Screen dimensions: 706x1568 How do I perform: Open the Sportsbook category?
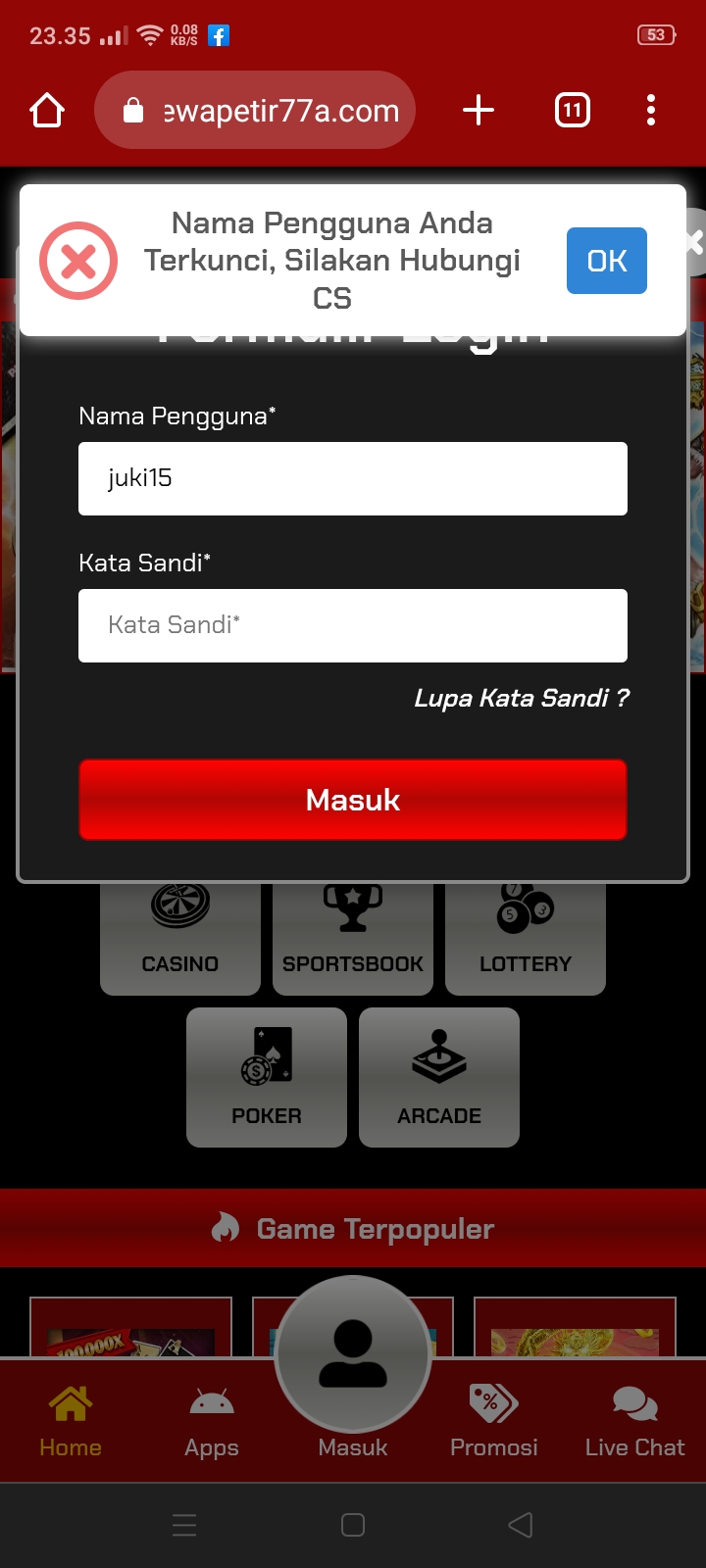pyautogui.click(x=353, y=939)
